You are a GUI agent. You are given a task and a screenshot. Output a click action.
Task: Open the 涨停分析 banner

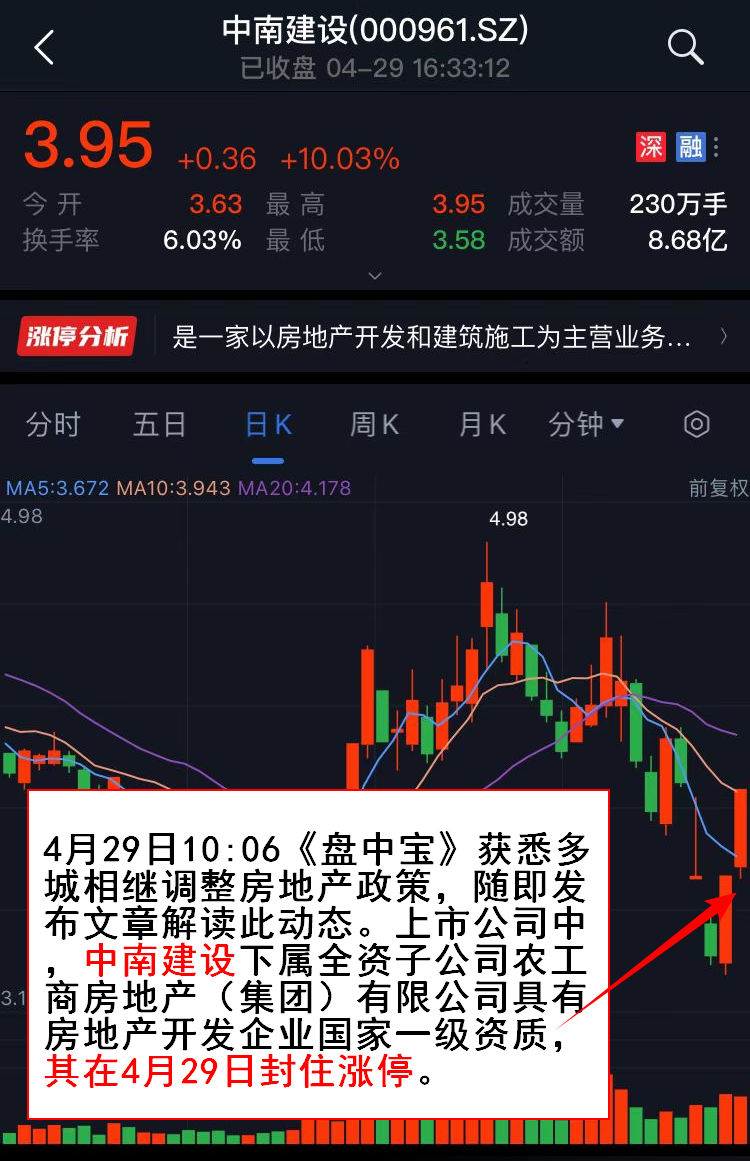click(375, 337)
